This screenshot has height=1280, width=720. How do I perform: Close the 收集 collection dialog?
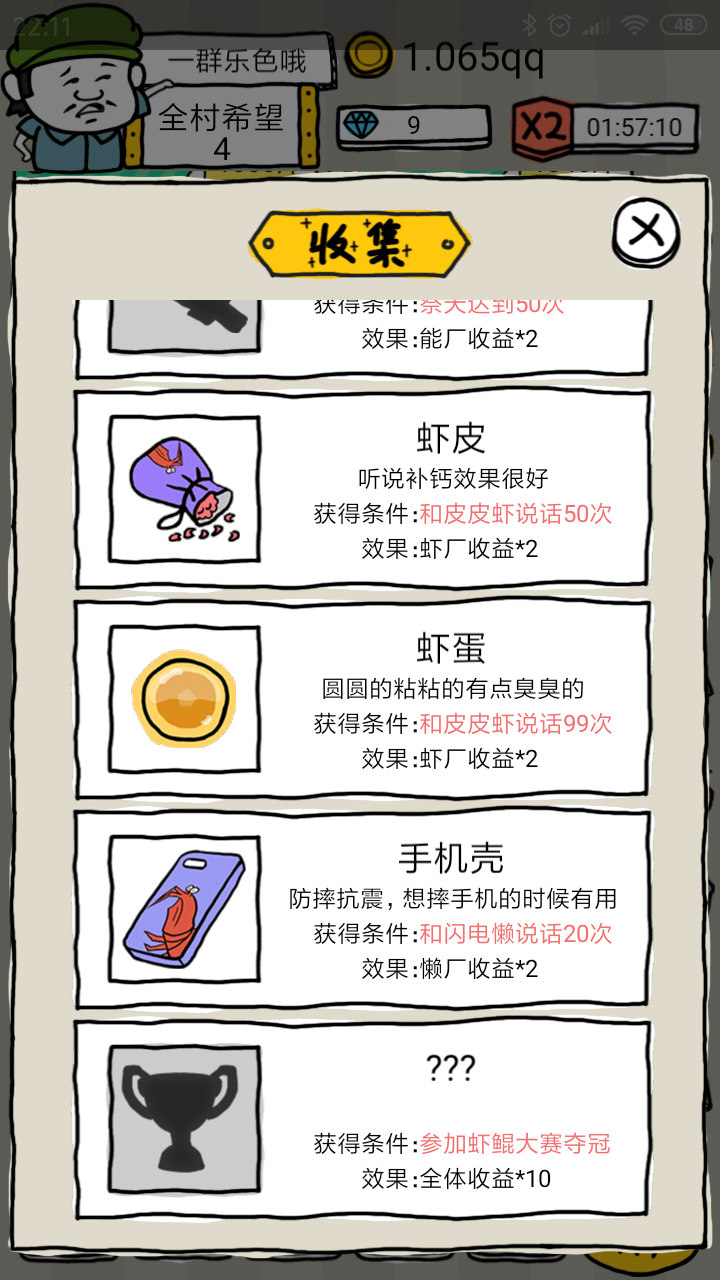(x=646, y=233)
